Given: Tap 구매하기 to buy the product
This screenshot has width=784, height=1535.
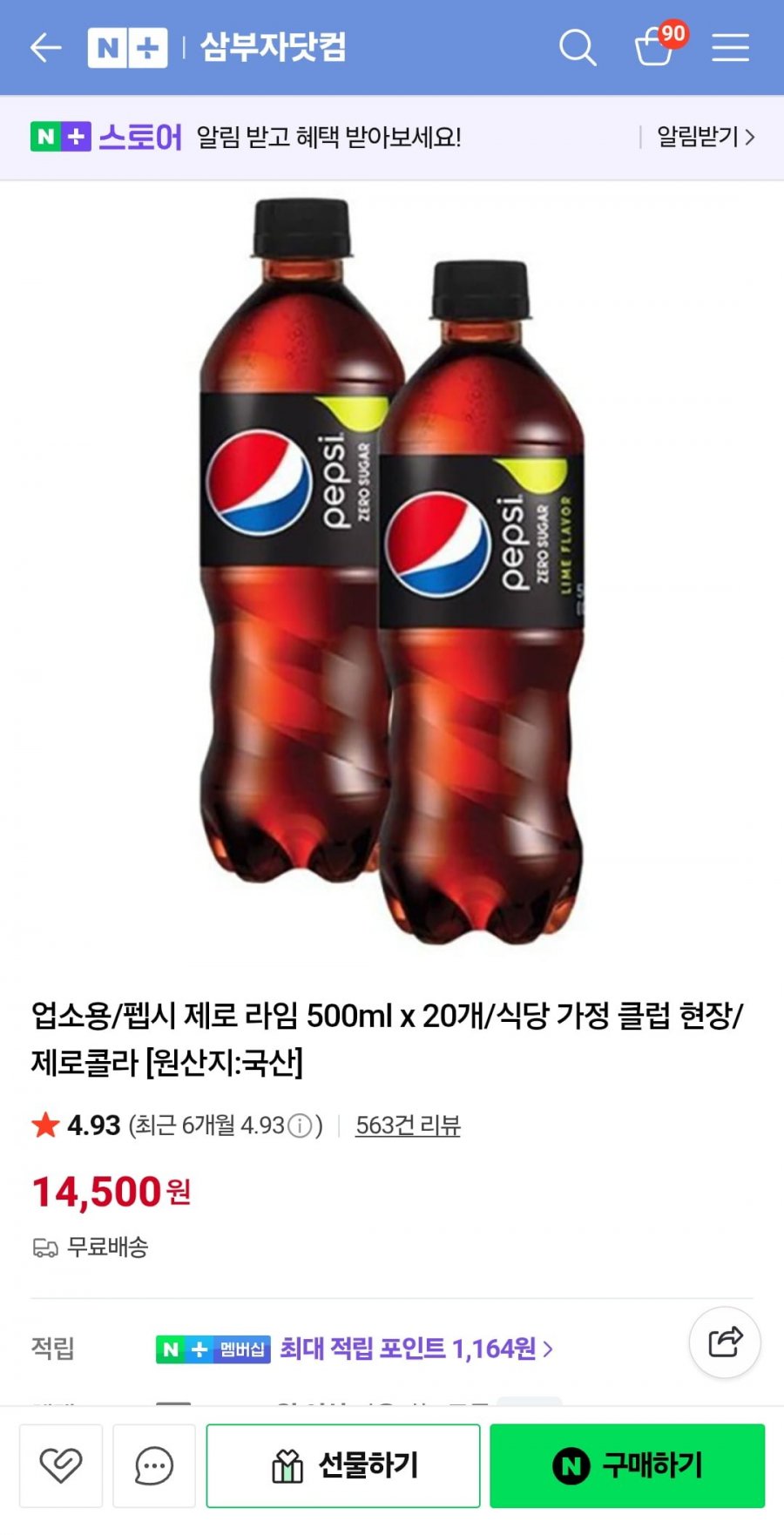Looking at the screenshot, I should click(x=627, y=1465).
